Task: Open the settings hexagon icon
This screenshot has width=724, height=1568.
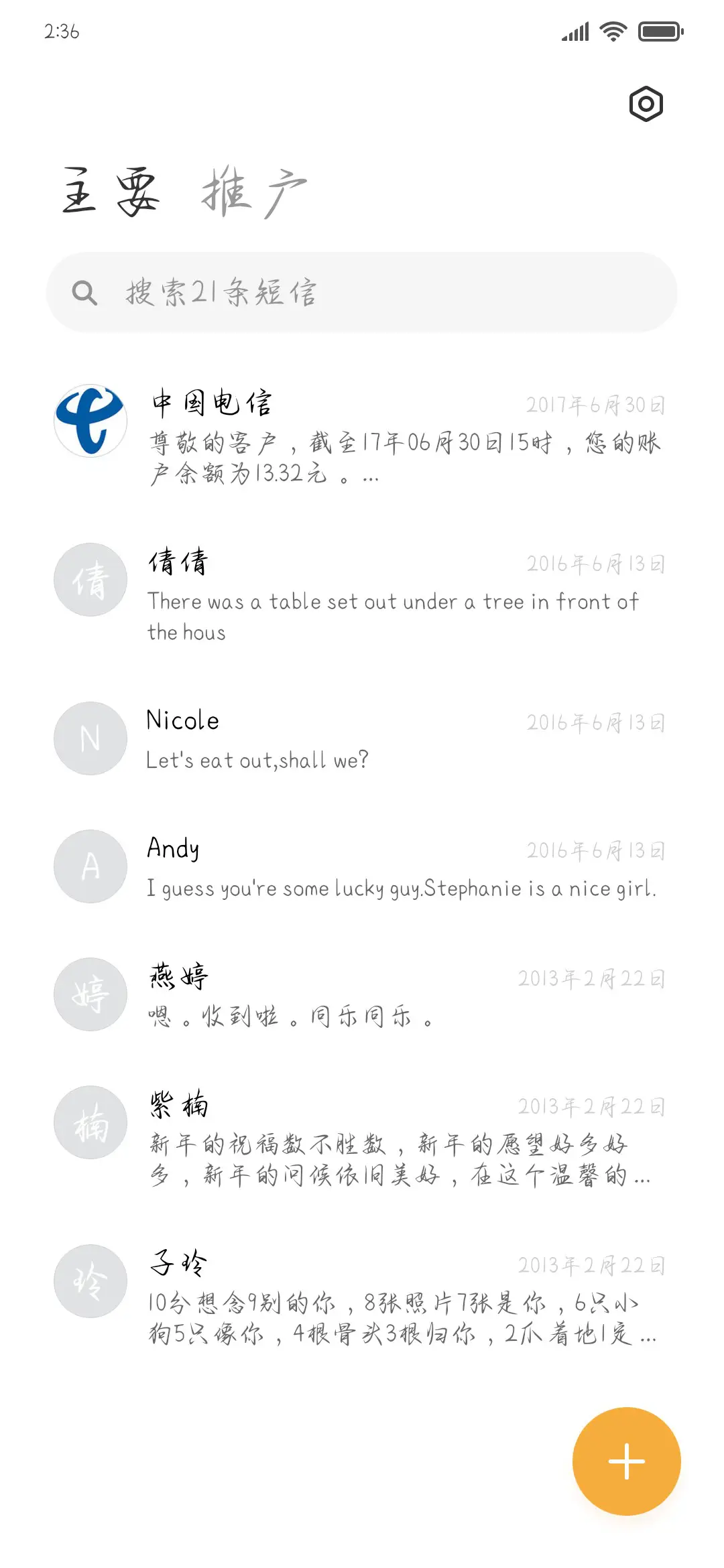Action: tap(646, 104)
